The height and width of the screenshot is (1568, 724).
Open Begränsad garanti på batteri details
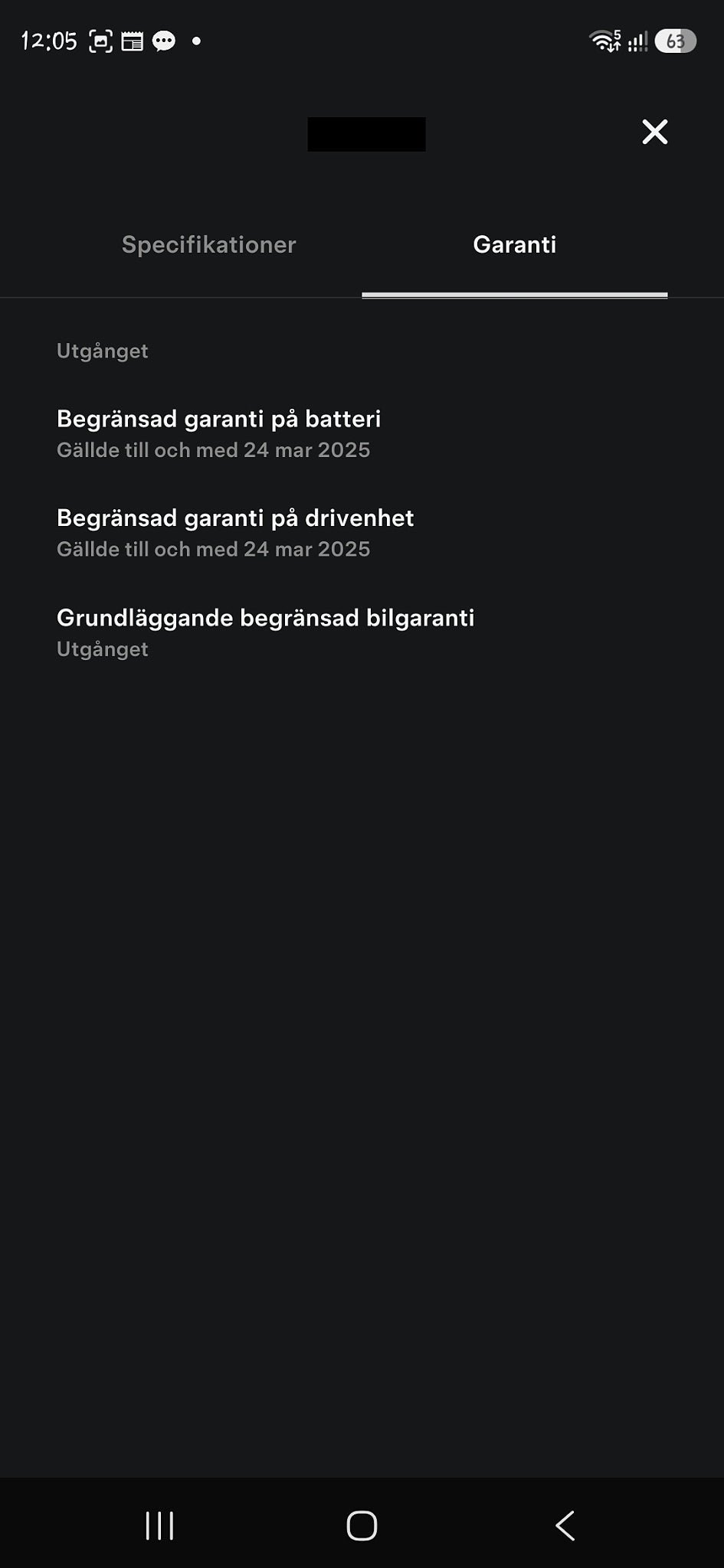point(362,433)
